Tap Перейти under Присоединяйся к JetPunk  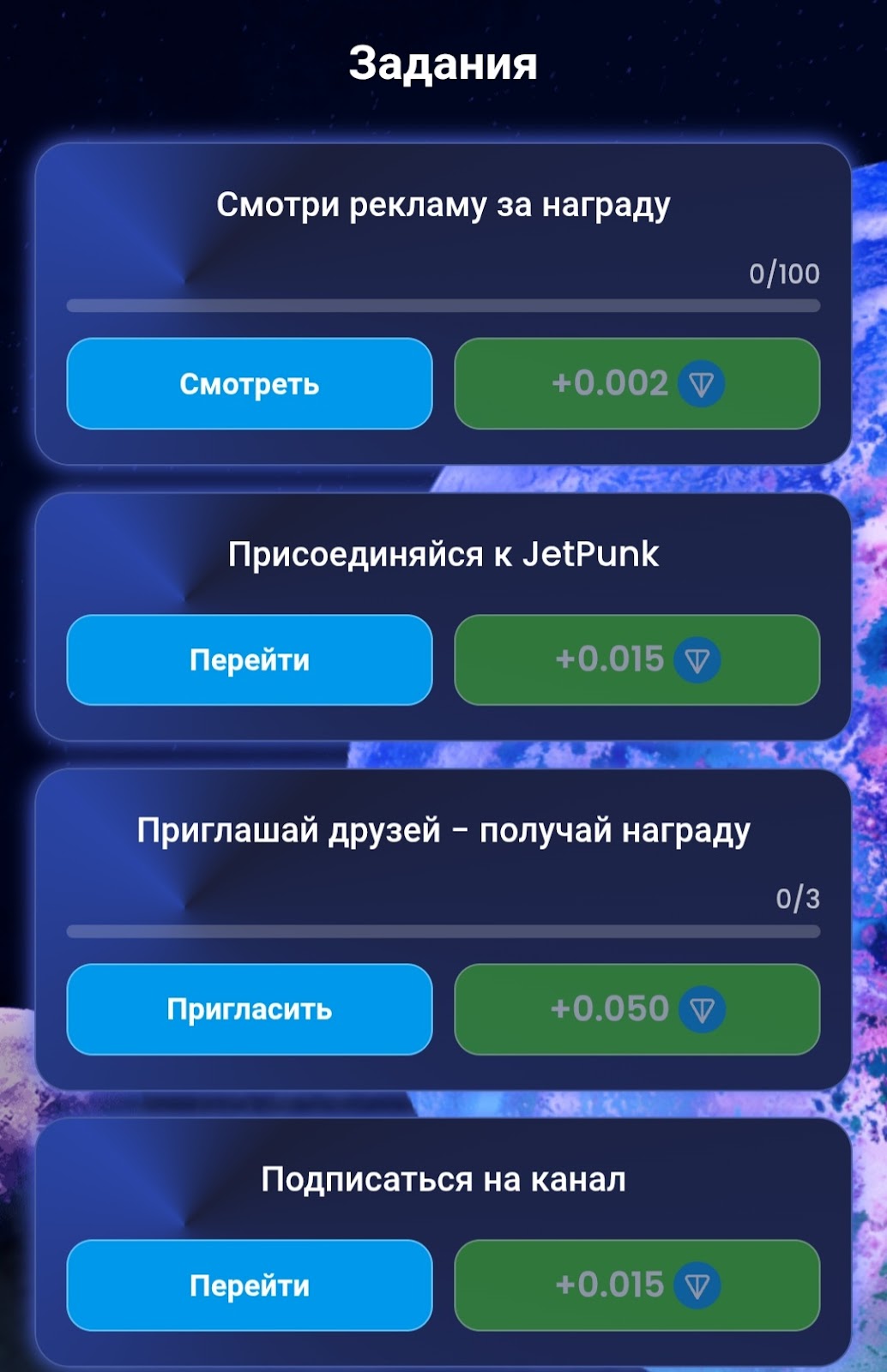tap(249, 659)
